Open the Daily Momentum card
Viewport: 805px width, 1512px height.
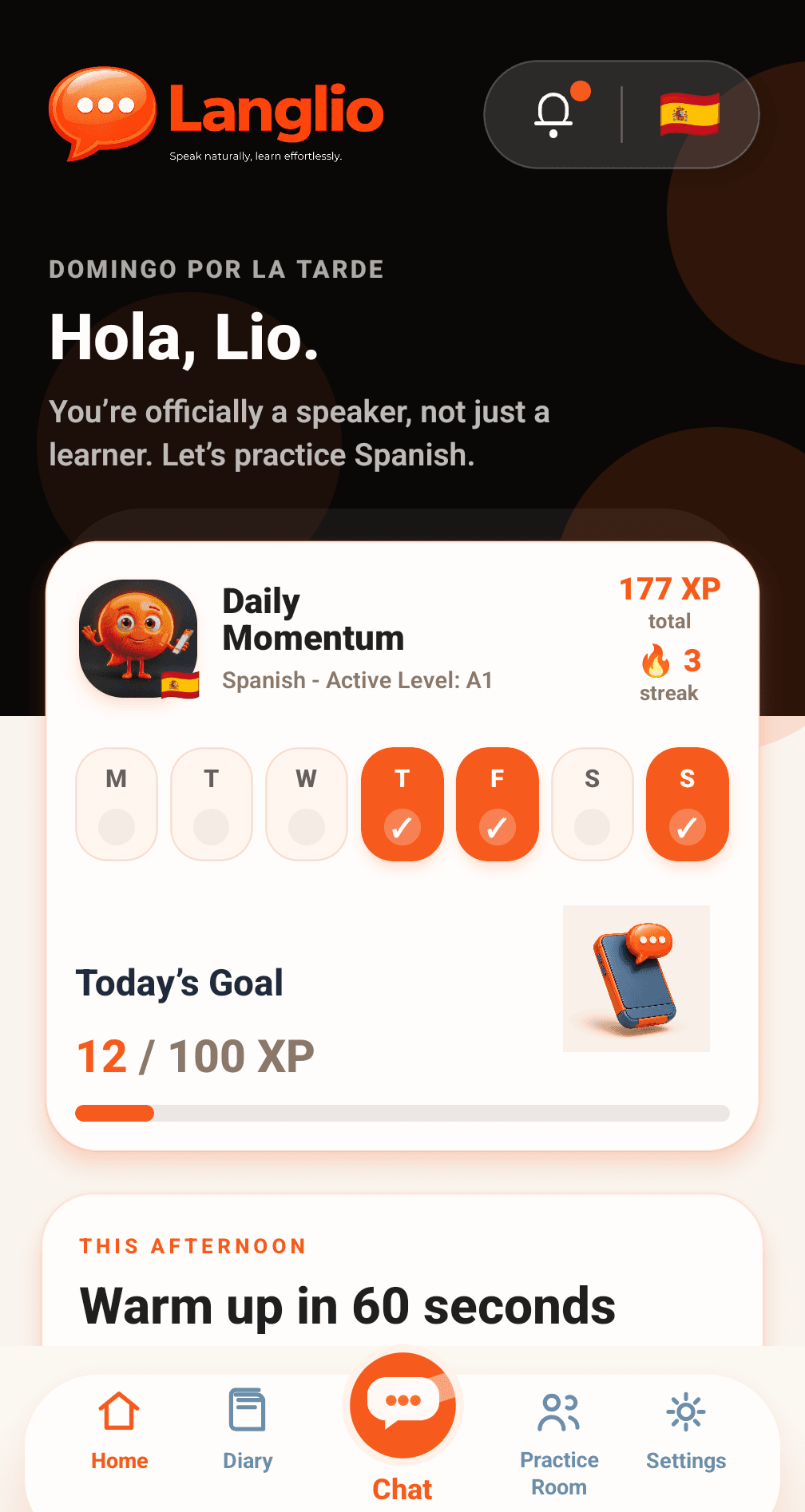[x=402, y=846]
